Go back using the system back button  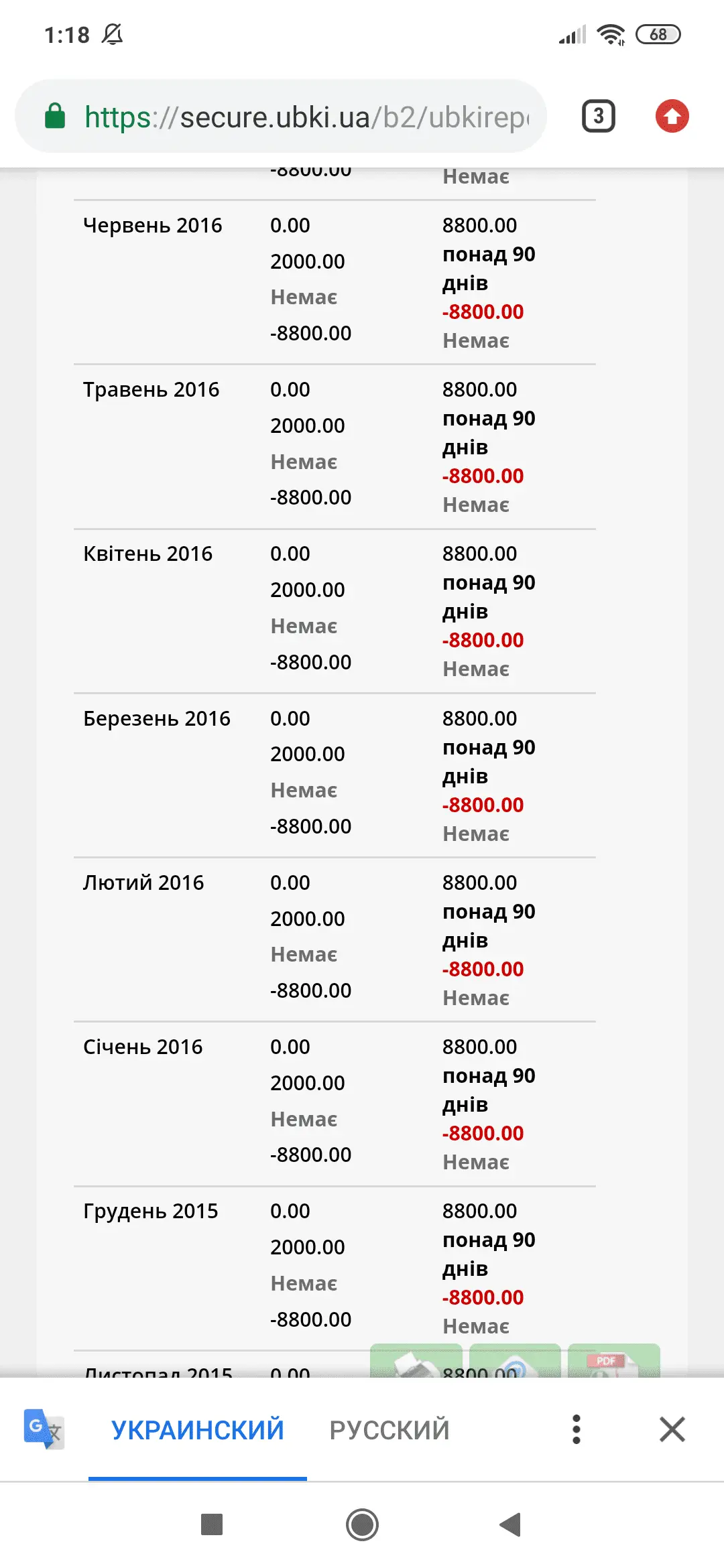(x=510, y=1524)
